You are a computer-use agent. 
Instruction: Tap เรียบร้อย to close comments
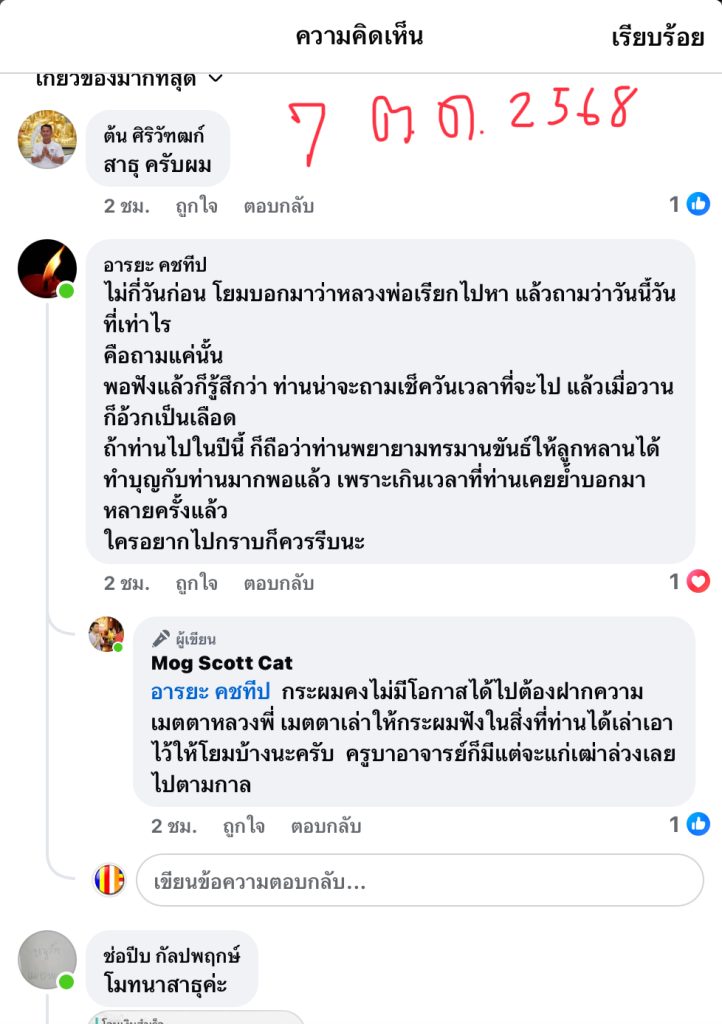coord(657,38)
